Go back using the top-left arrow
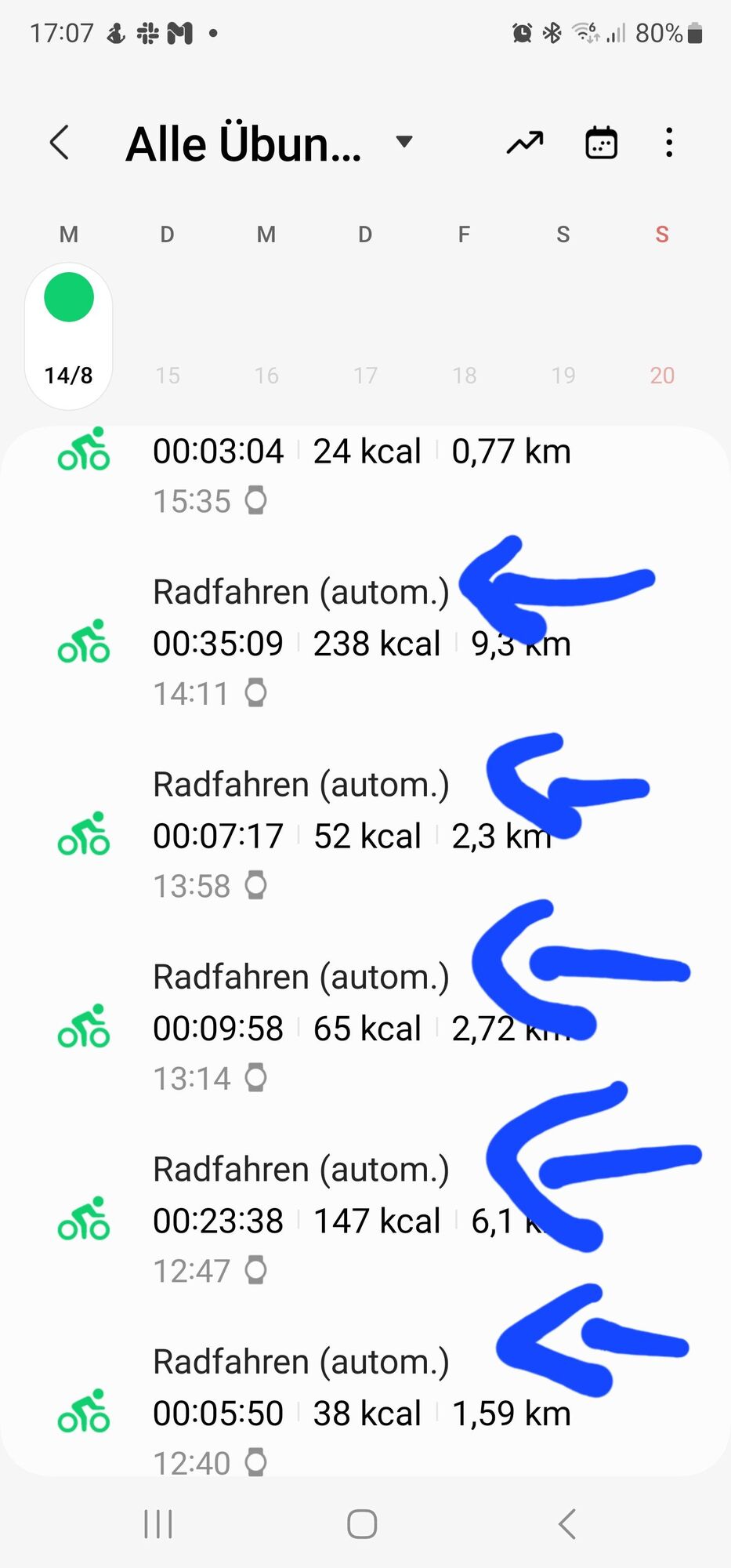The image size is (731, 1568). click(x=60, y=143)
